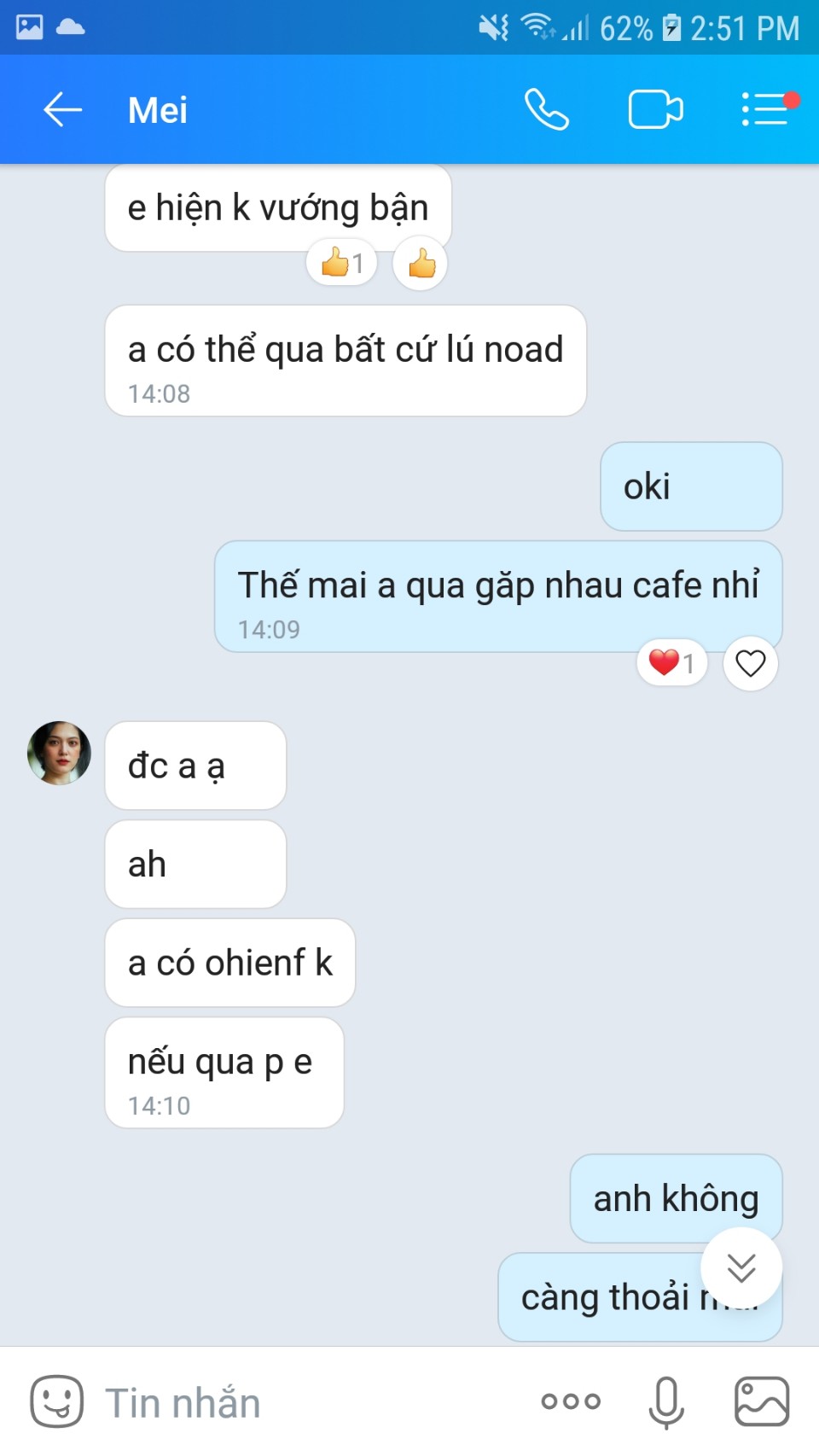Open more attachment options

click(x=571, y=1401)
